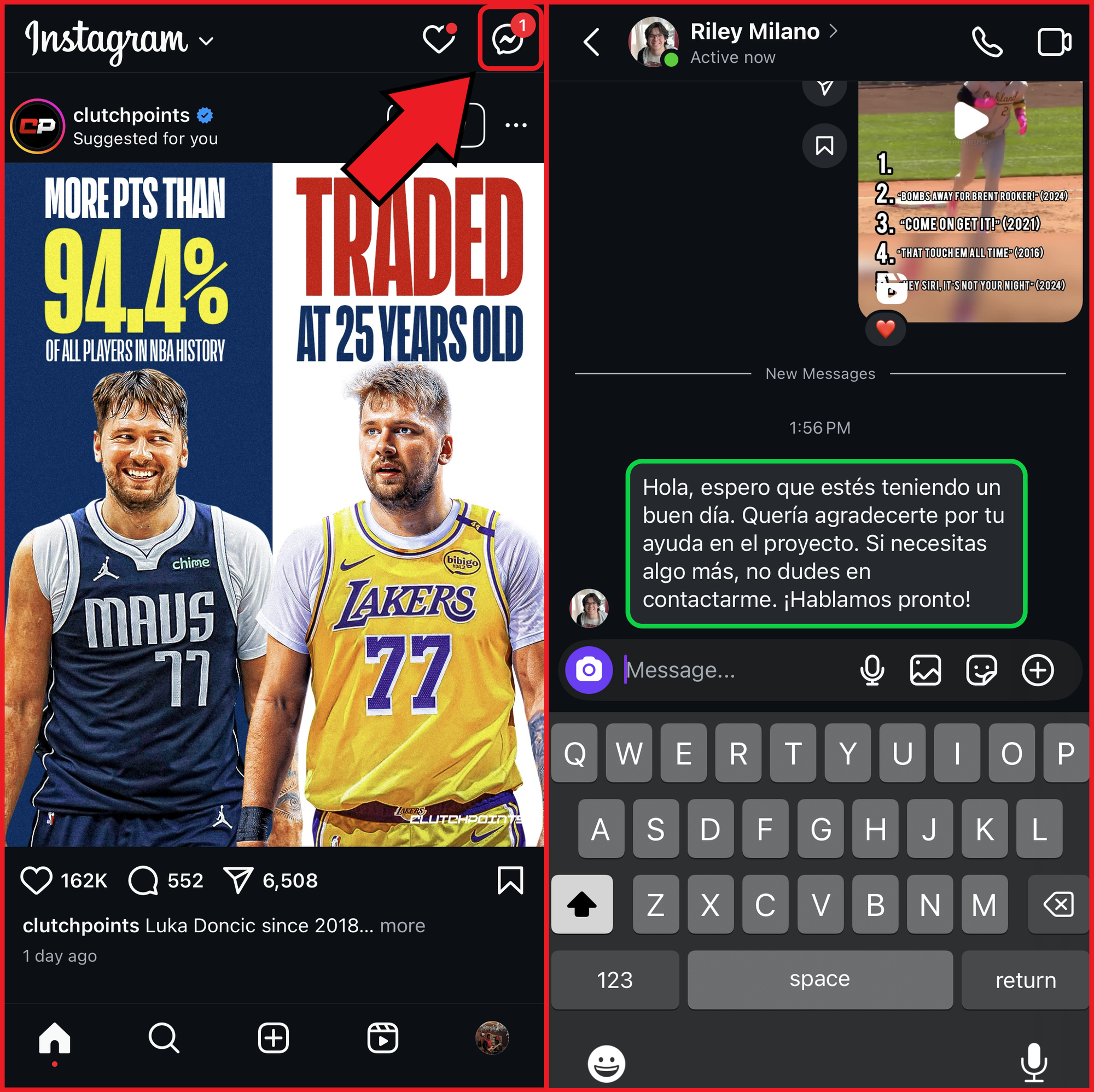Open direct messages inbox with 1 badge
Viewport: 1094px width, 1092px height.
[x=508, y=39]
